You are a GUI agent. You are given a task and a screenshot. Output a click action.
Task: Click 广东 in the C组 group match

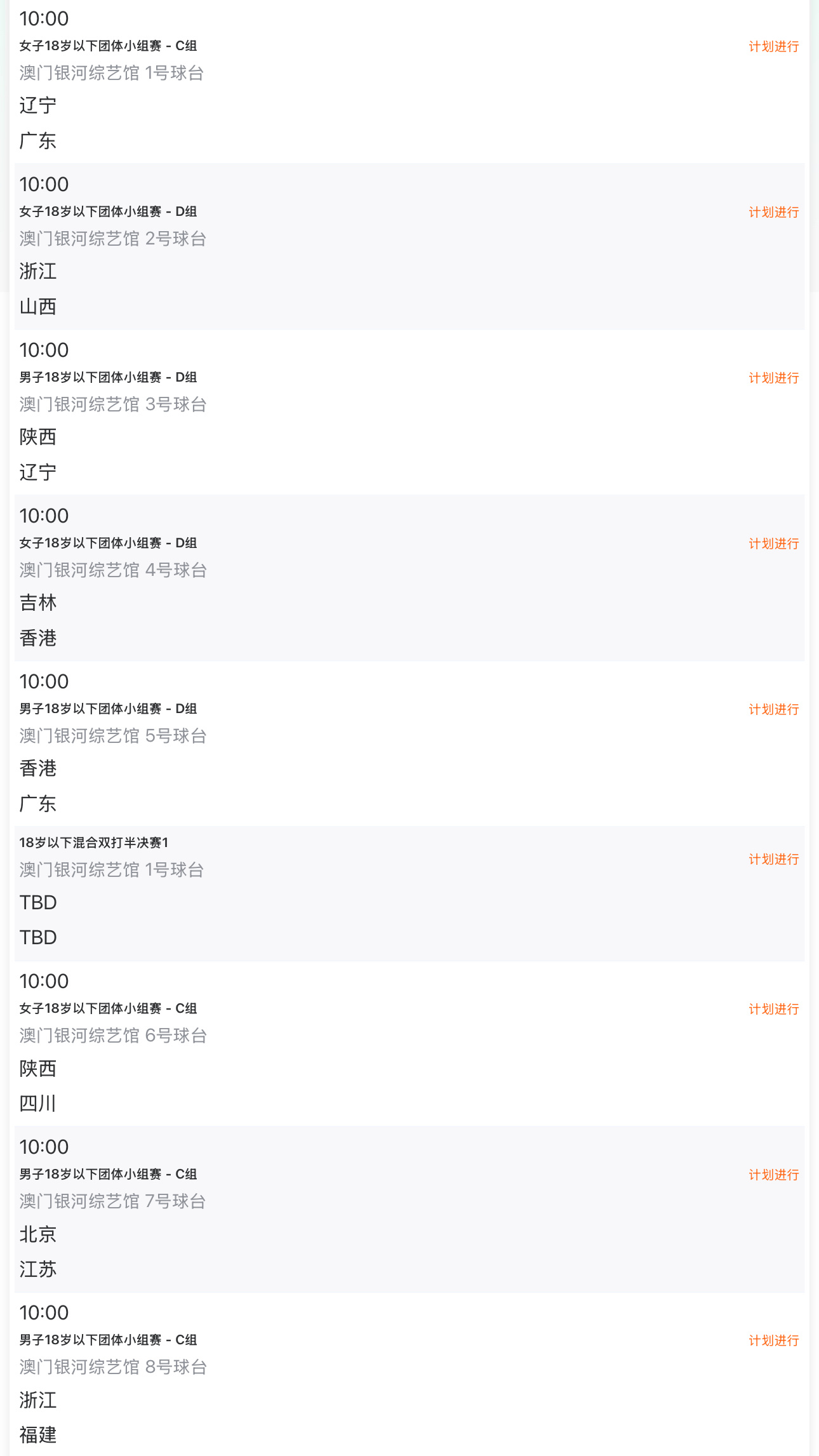pyautogui.click(x=37, y=142)
